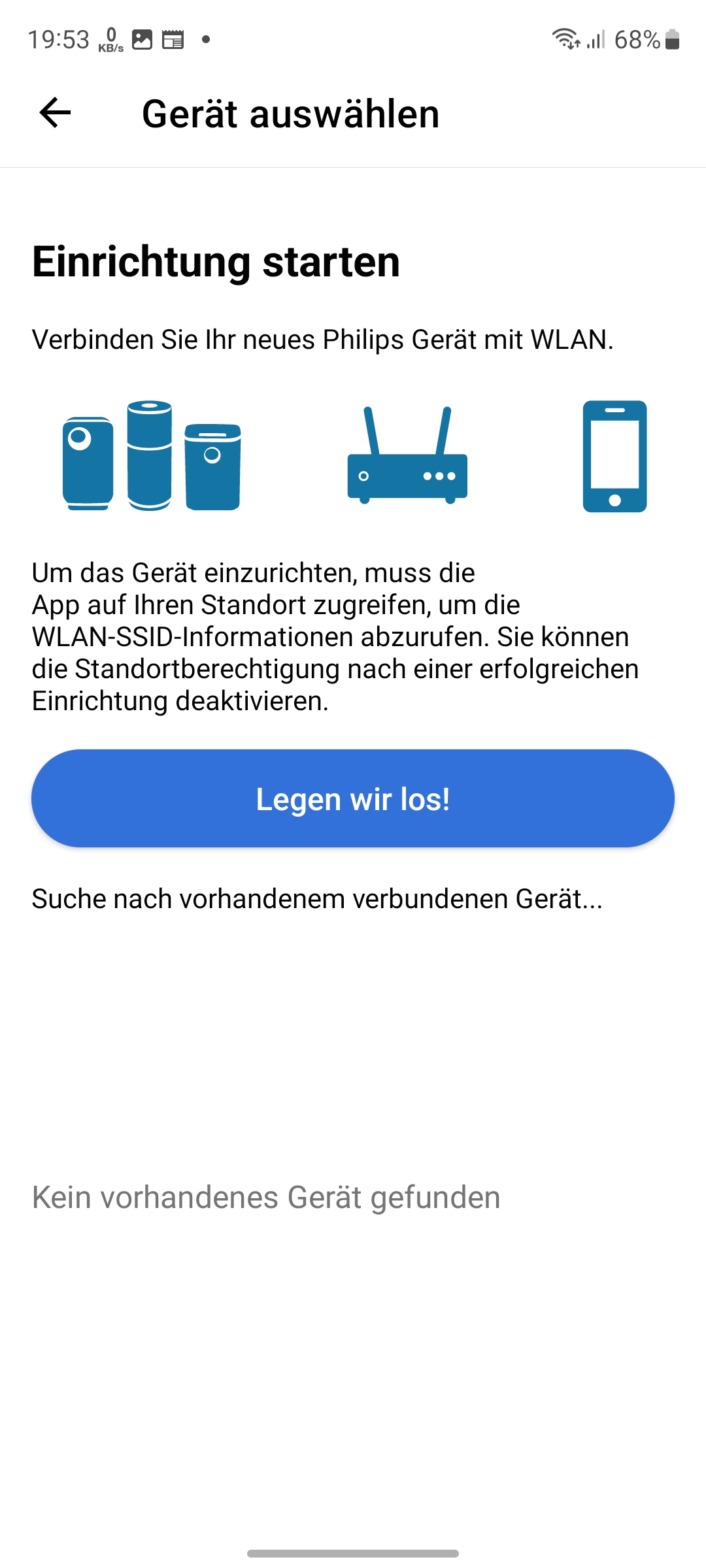
Task: Go back using the top arrow
Action: [55, 113]
